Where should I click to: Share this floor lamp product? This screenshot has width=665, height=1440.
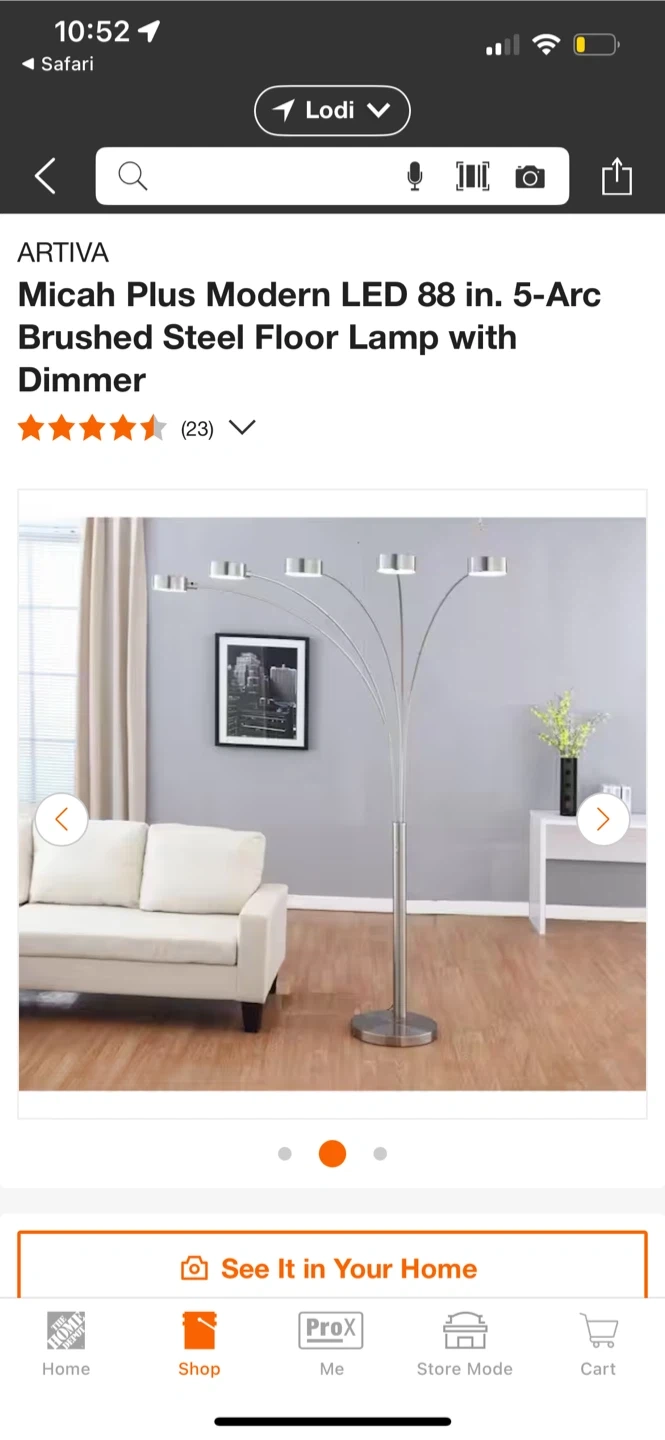617,176
